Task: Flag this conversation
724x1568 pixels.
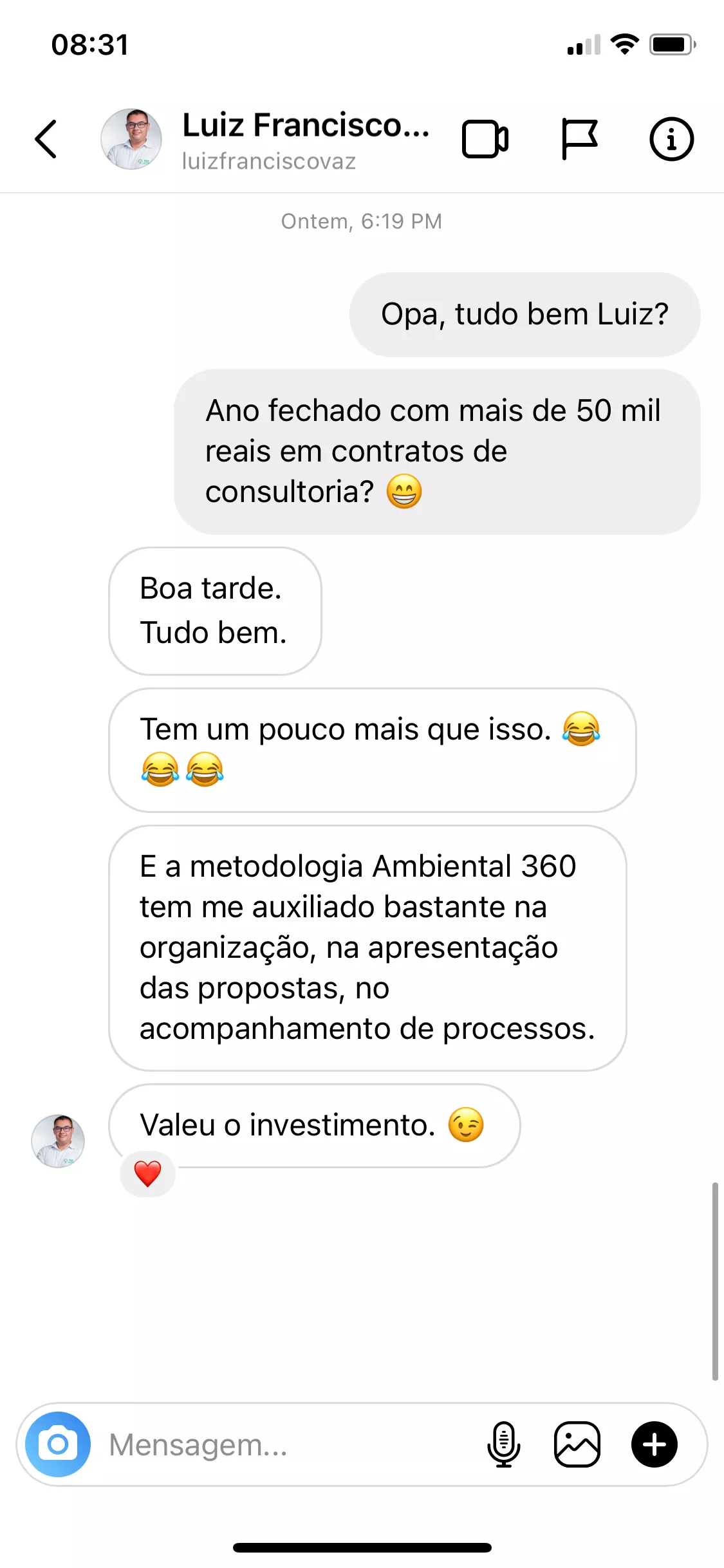Action: click(579, 139)
